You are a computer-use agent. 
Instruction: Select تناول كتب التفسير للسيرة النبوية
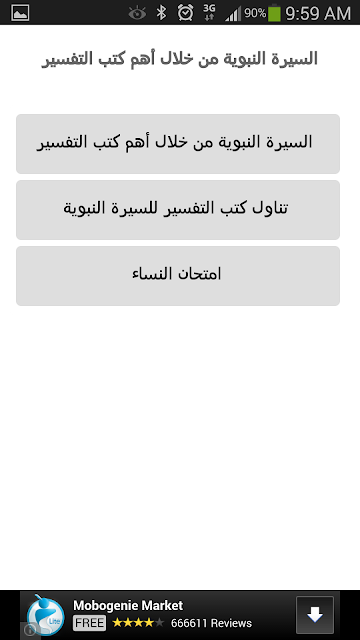(x=178, y=210)
